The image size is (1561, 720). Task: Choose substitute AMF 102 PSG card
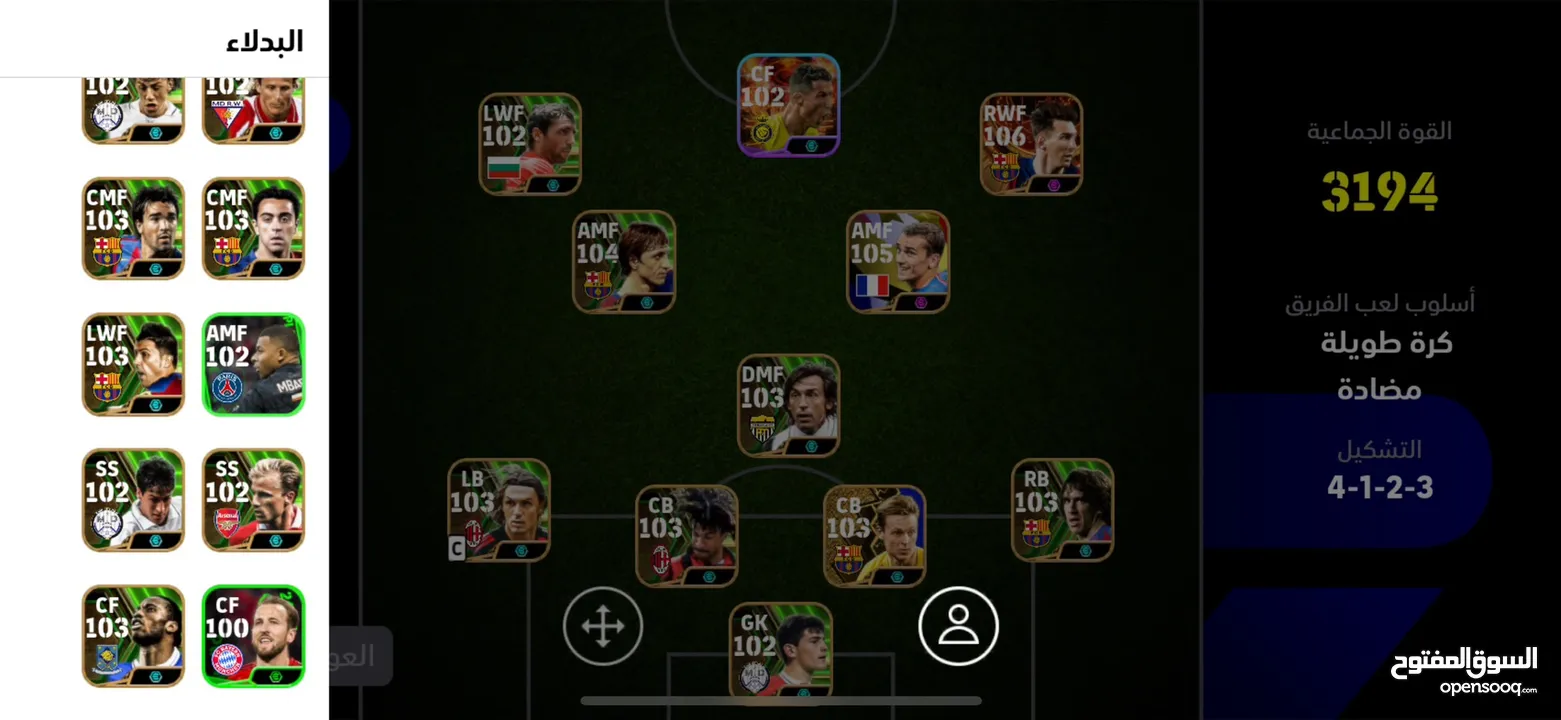[x=253, y=364]
